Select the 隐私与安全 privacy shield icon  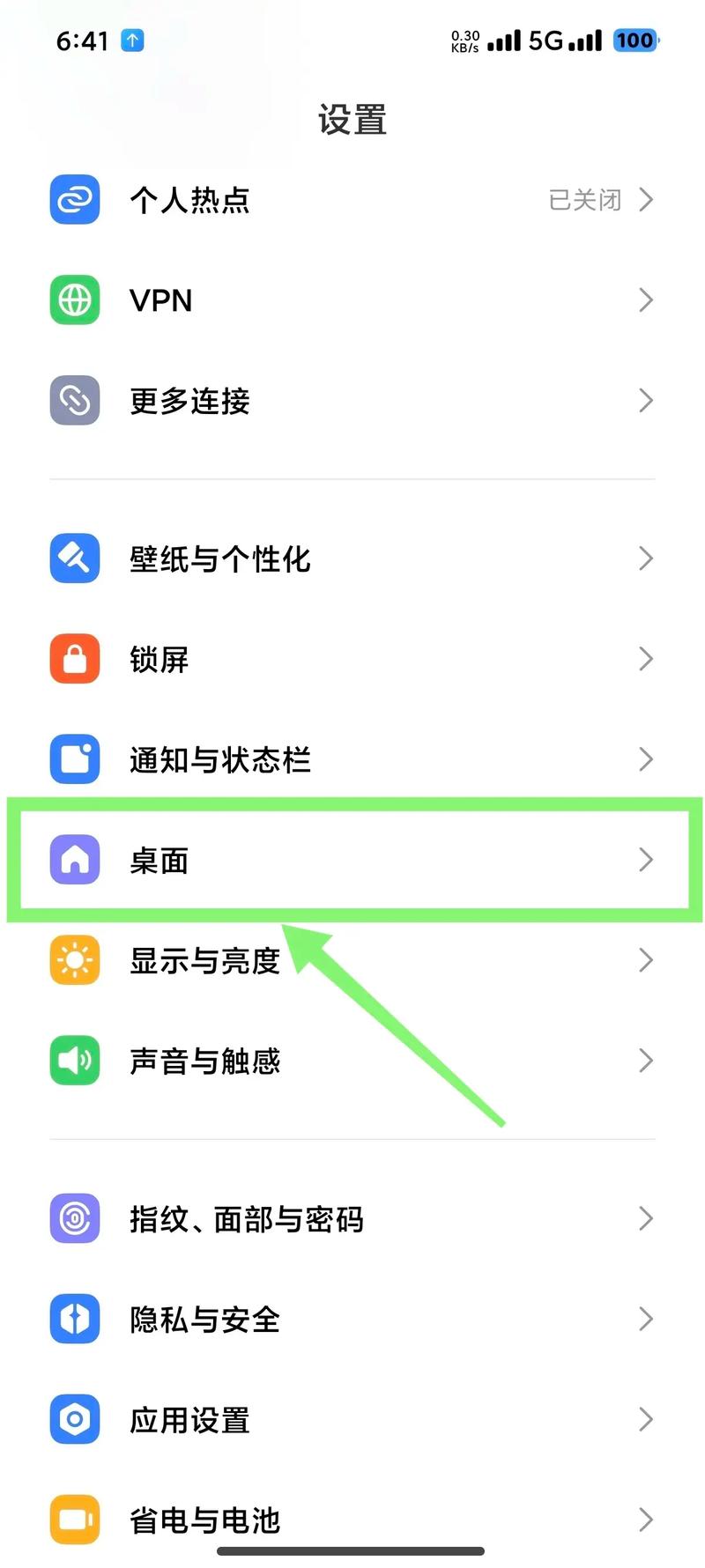74,1320
